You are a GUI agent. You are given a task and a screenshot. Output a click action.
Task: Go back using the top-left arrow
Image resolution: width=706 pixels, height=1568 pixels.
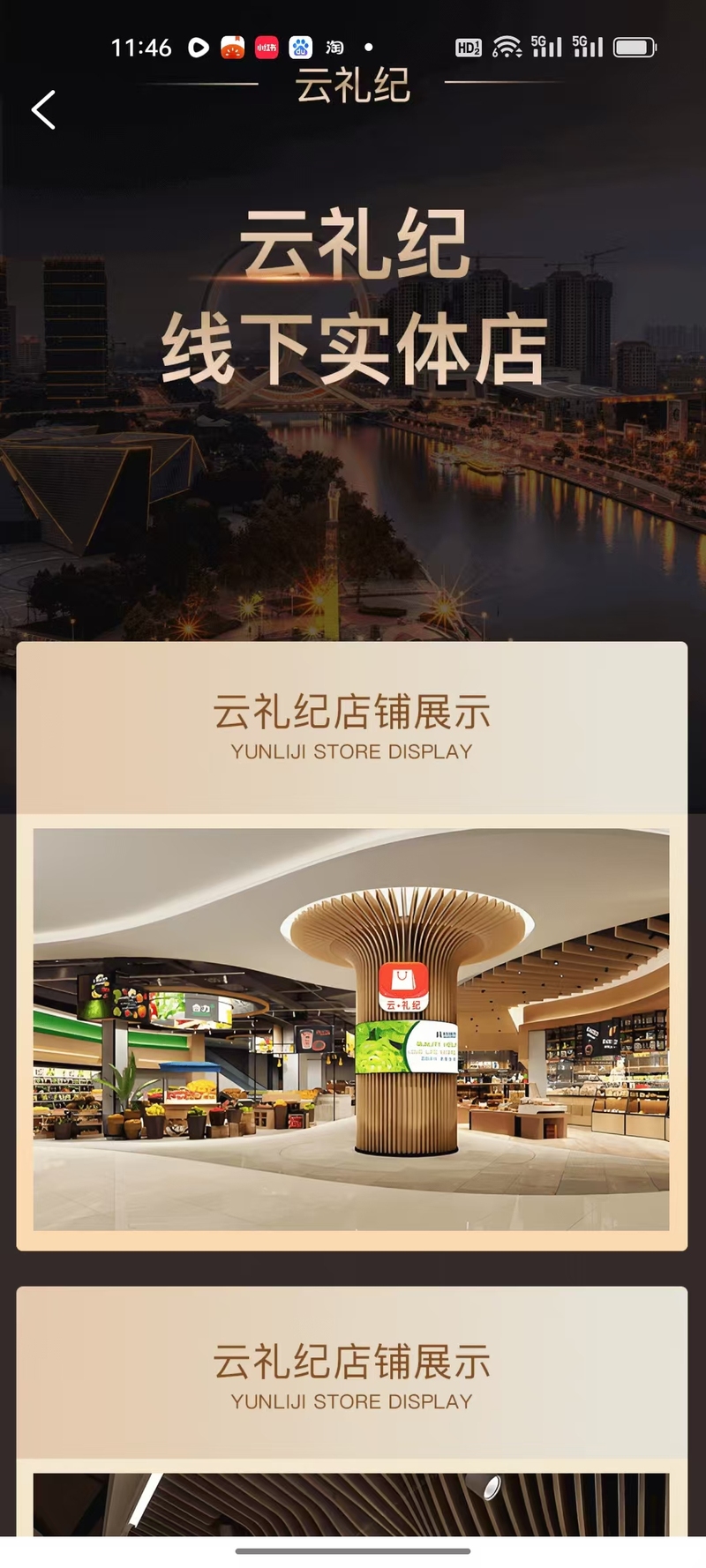(43, 110)
